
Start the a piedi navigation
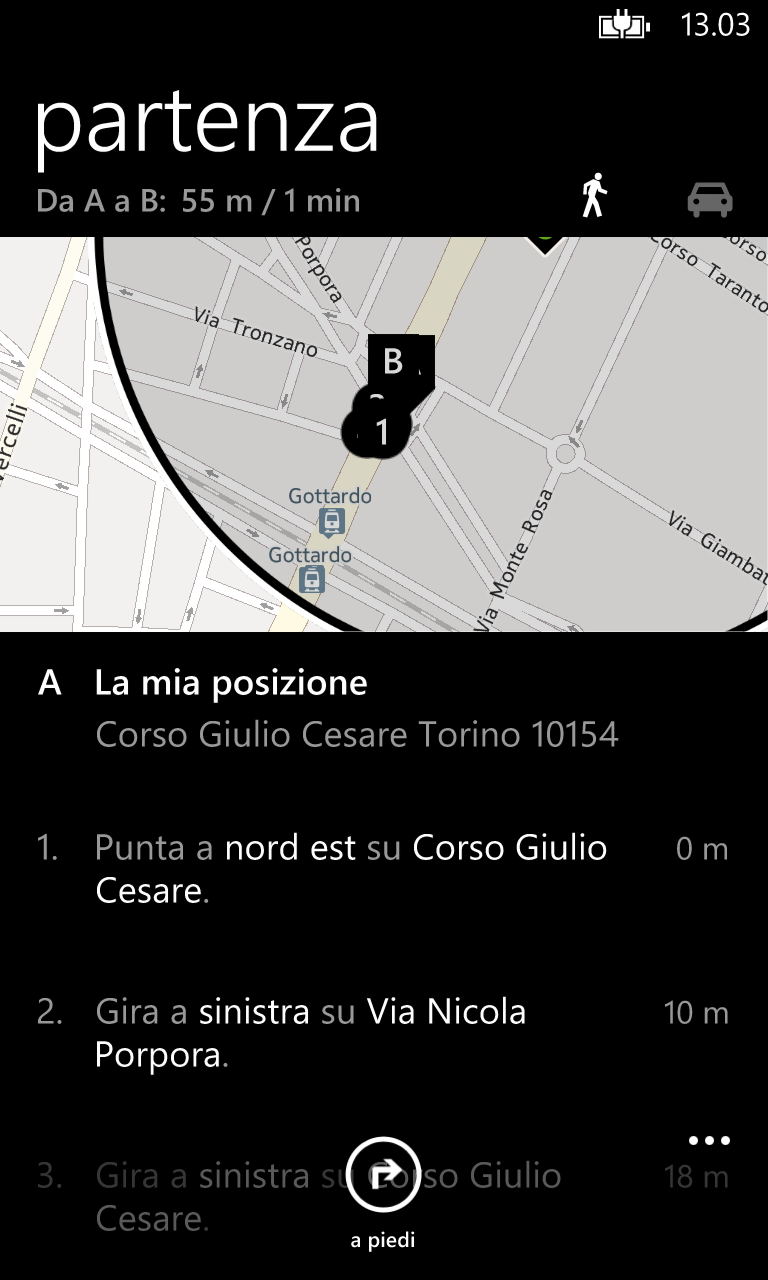(382, 1175)
